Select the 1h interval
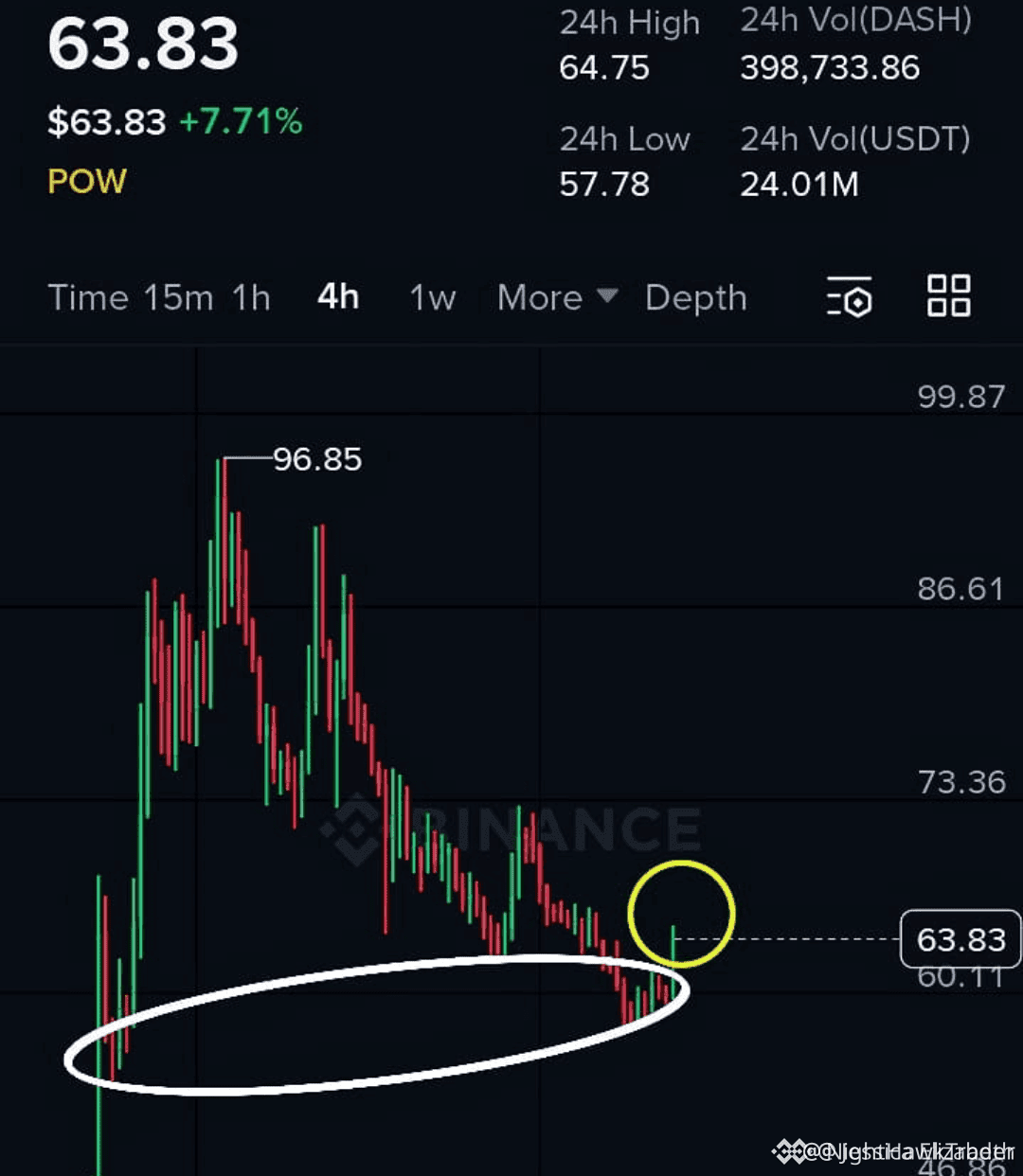The width and height of the screenshot is (1023, 1176). [x=251, y=297]
